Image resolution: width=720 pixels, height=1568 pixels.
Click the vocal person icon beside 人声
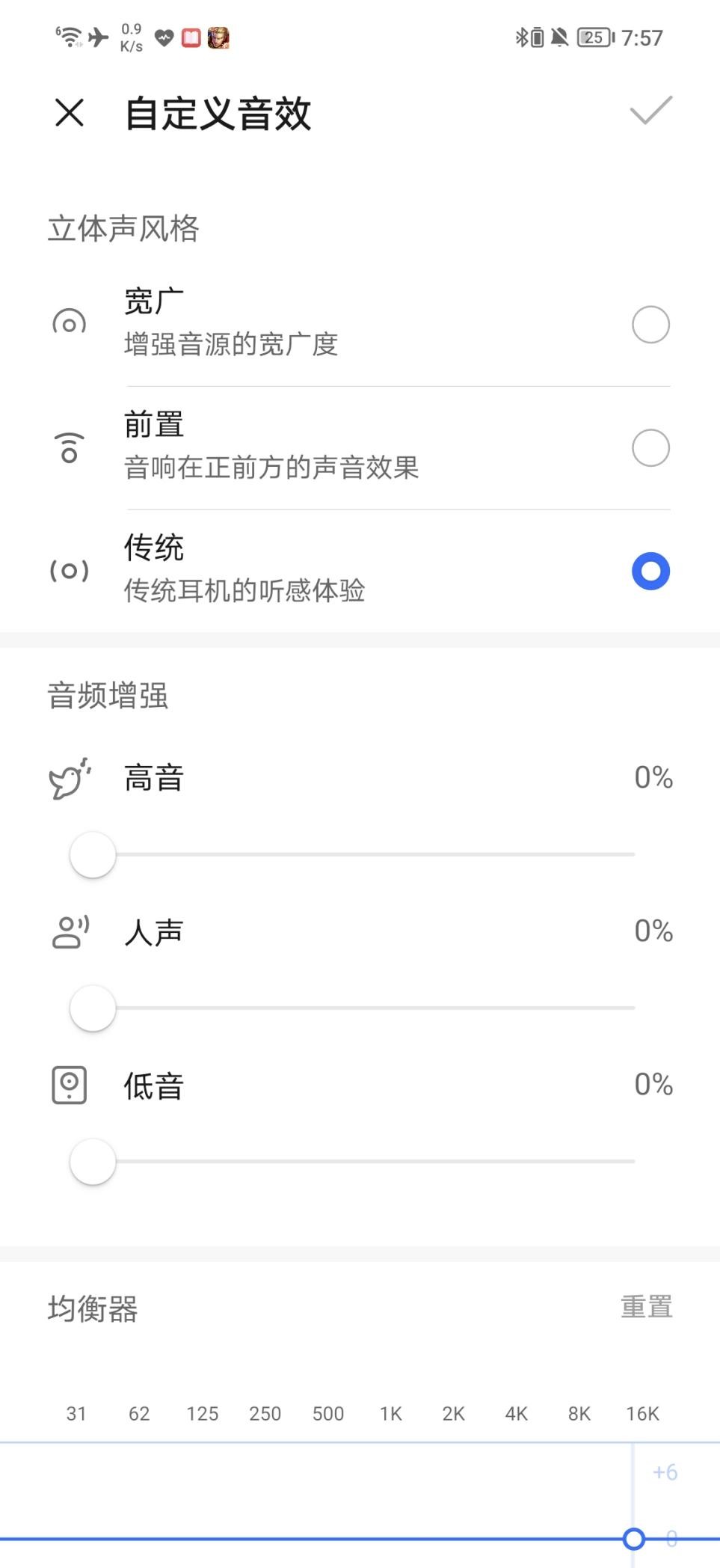coord(69,932)
